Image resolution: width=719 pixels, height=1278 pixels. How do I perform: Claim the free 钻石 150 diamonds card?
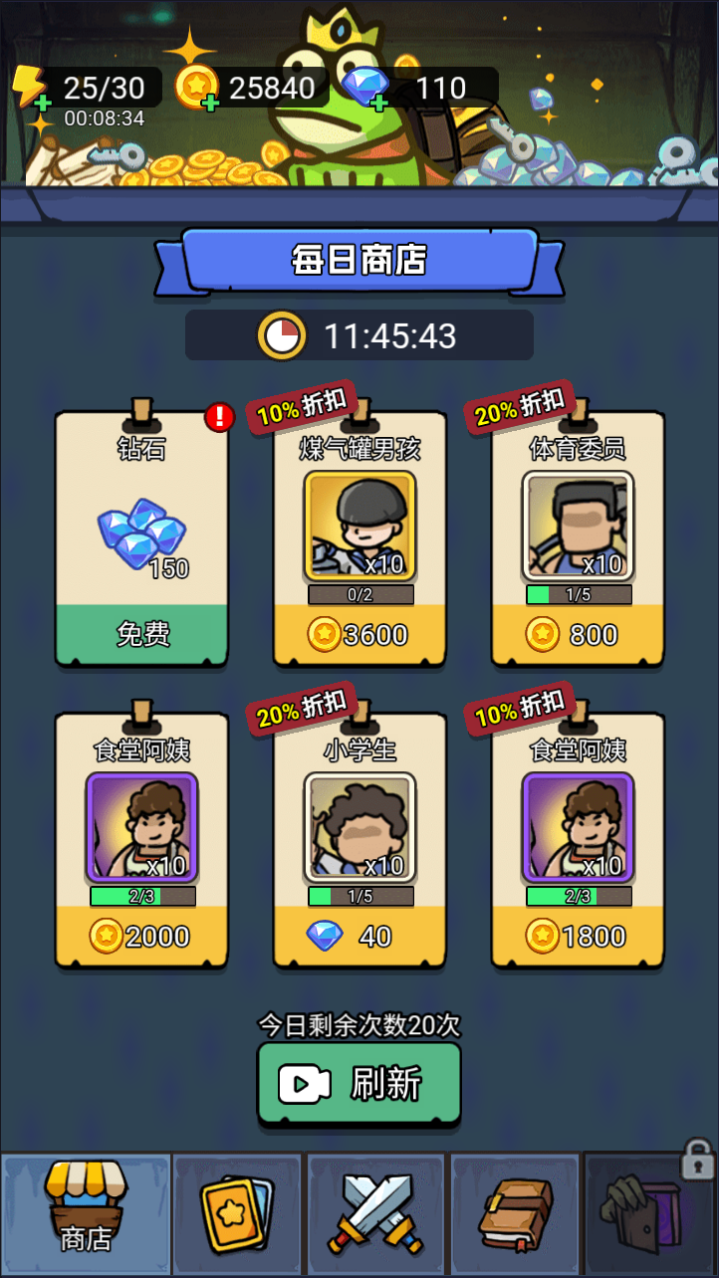point(141,634)
